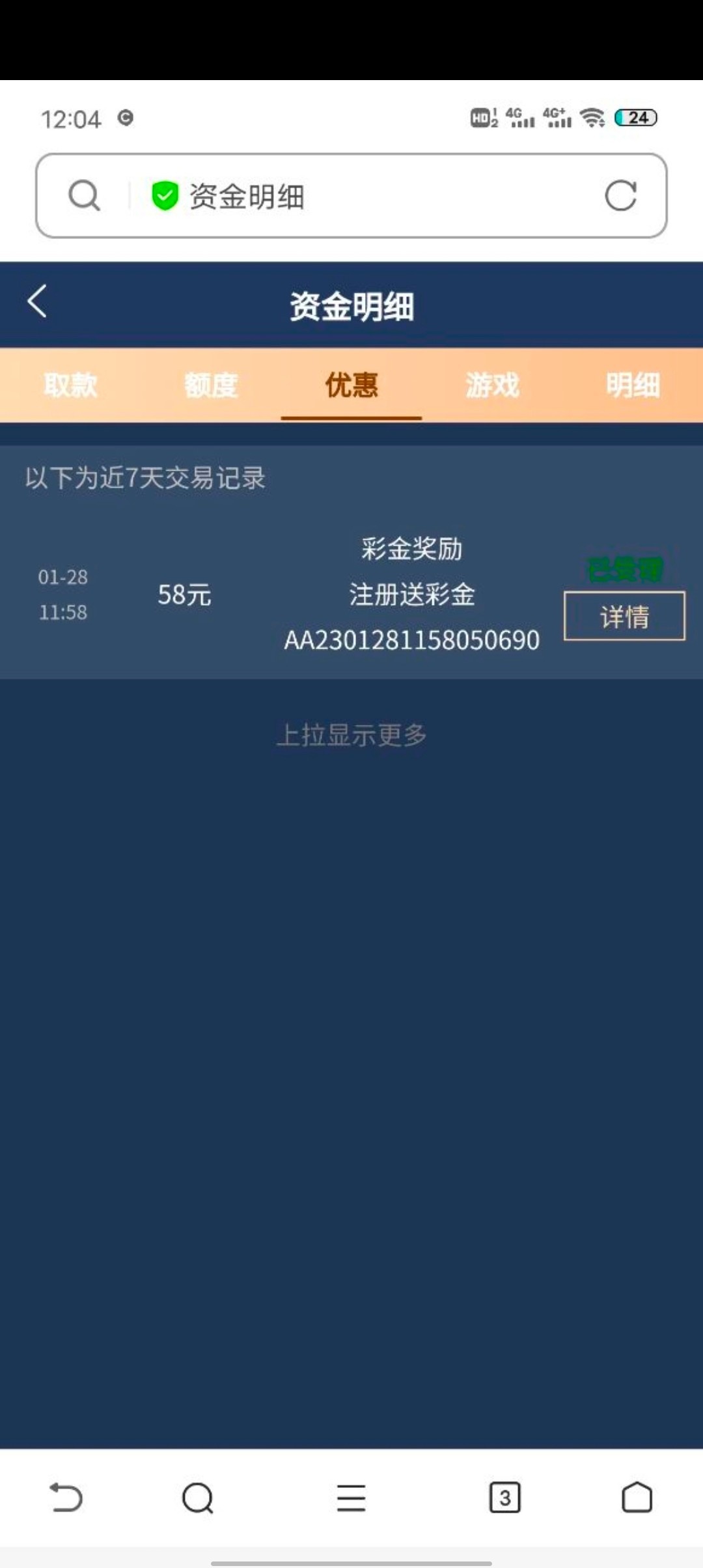
Task: Select the 优惠 tab
Action: point(351,385)
